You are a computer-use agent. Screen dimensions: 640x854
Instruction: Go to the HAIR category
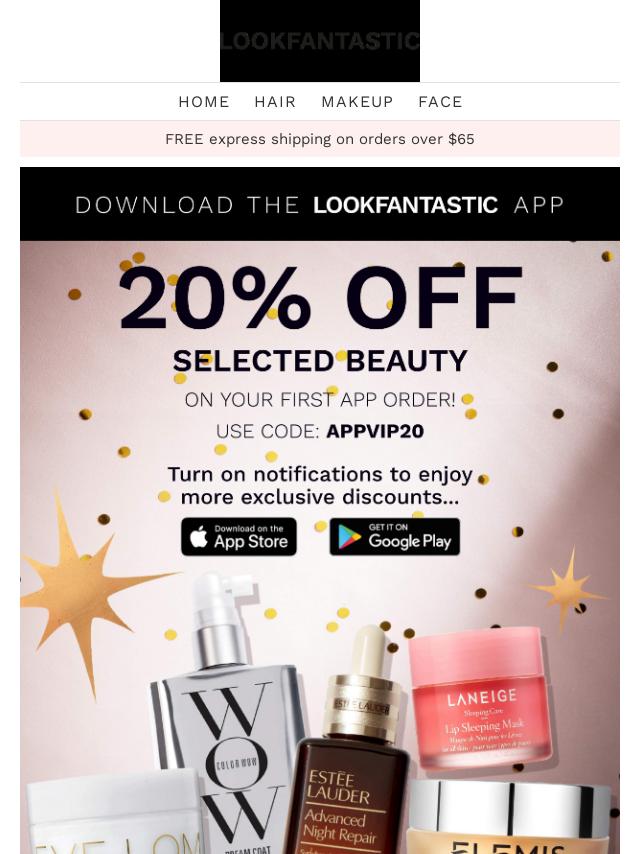pyautogui.click(x=275, y=102)
